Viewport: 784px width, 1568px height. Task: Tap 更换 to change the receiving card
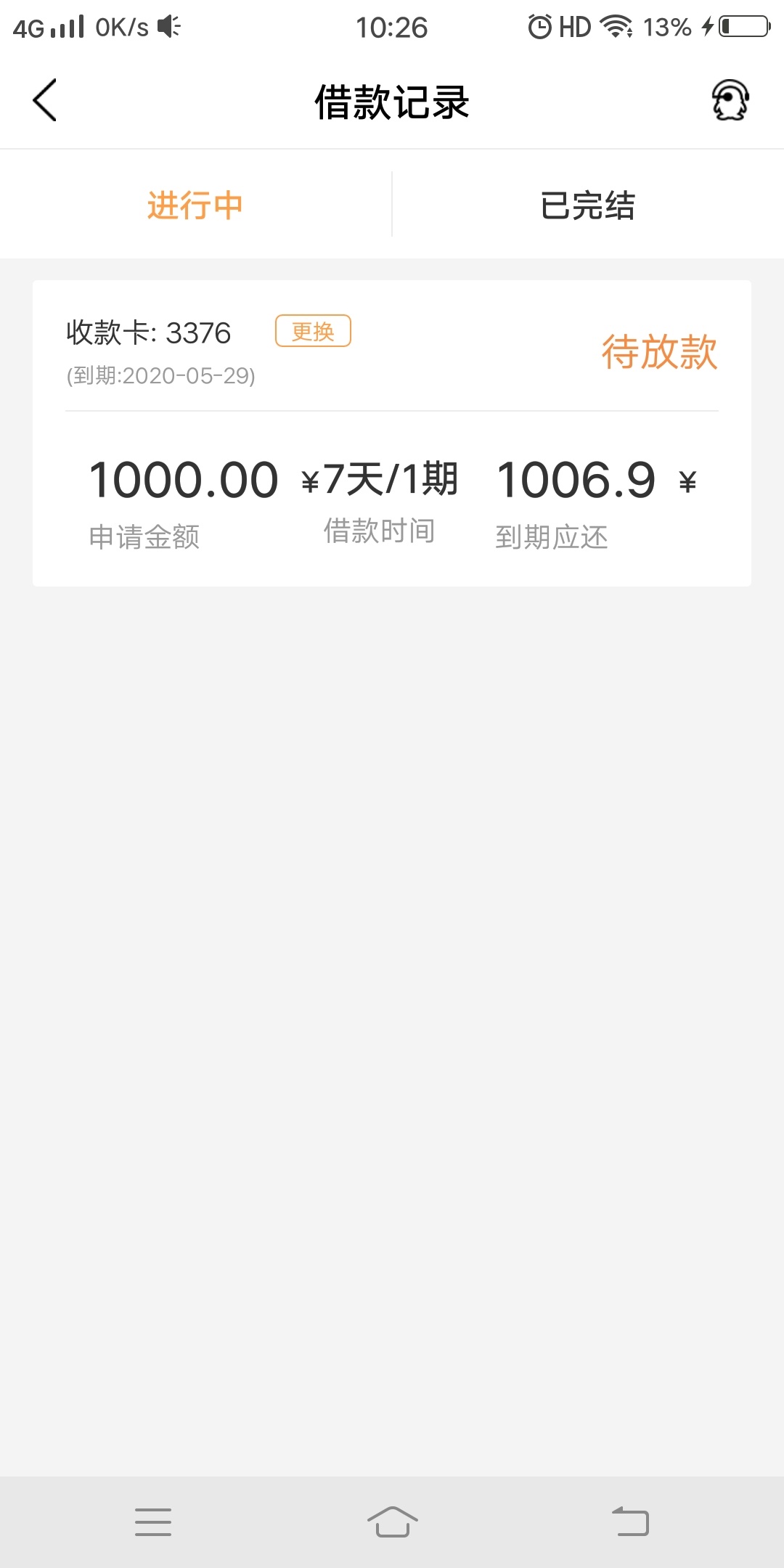coord(313,331)
